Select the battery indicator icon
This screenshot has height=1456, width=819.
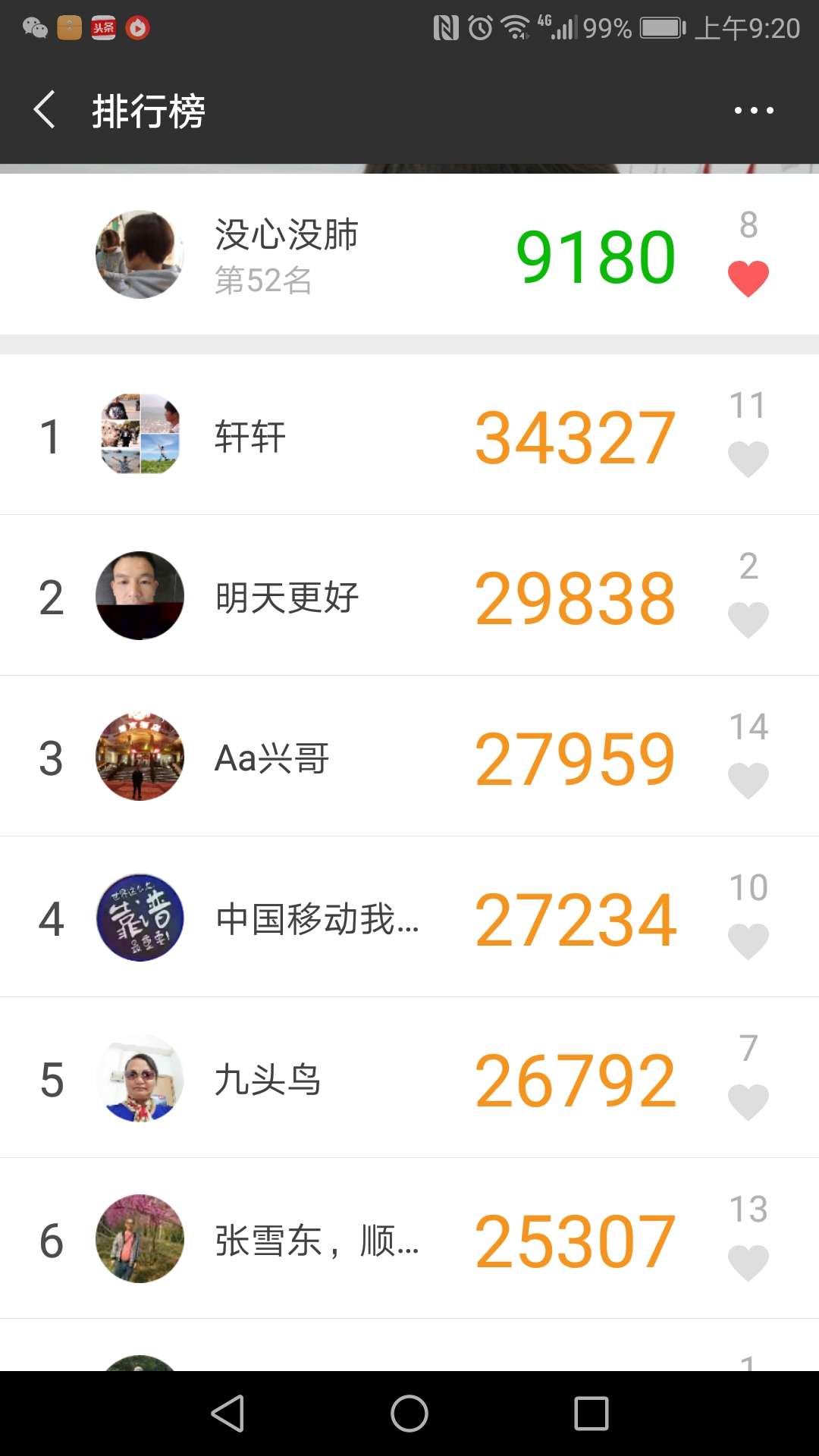(x=661, y=26)
